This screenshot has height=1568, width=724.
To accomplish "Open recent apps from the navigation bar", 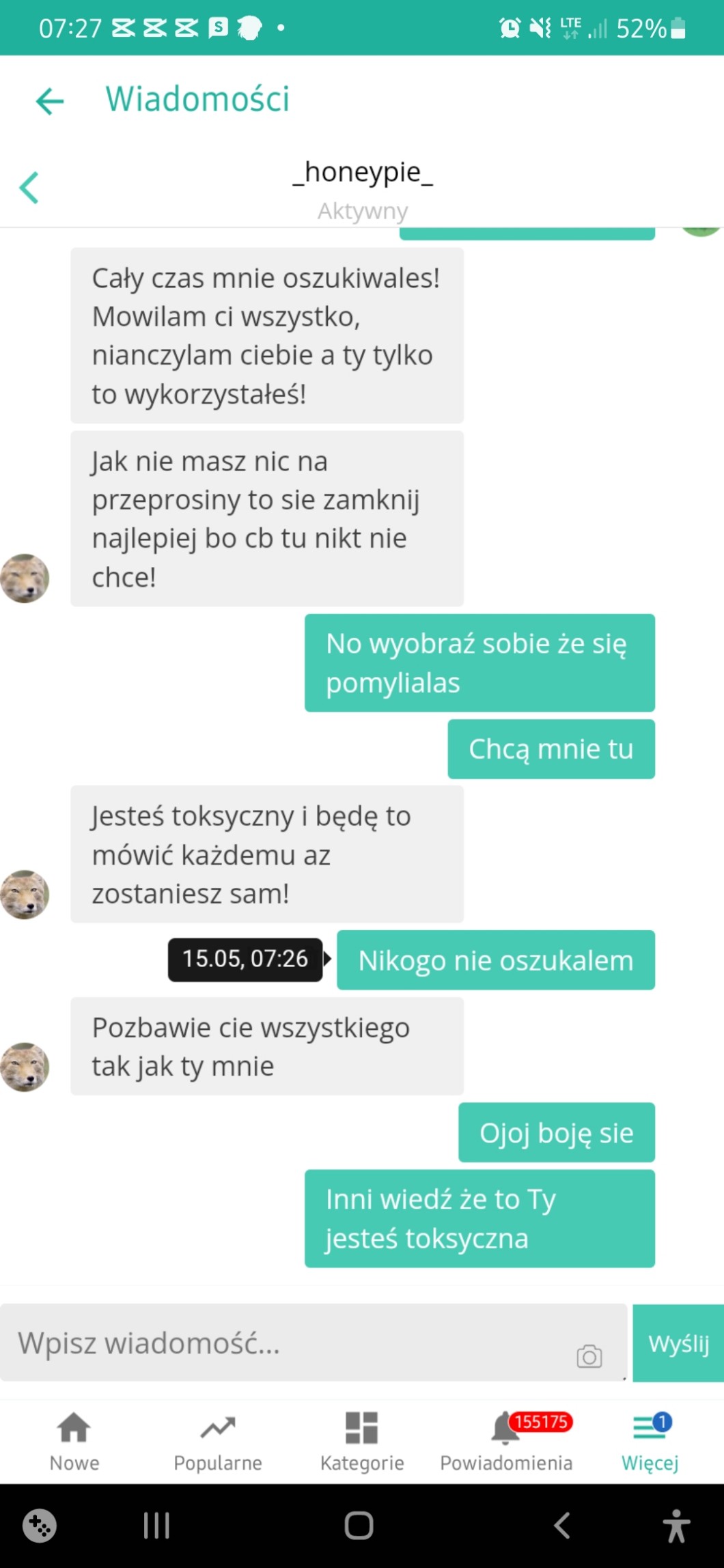I will tap(156, 1526).
